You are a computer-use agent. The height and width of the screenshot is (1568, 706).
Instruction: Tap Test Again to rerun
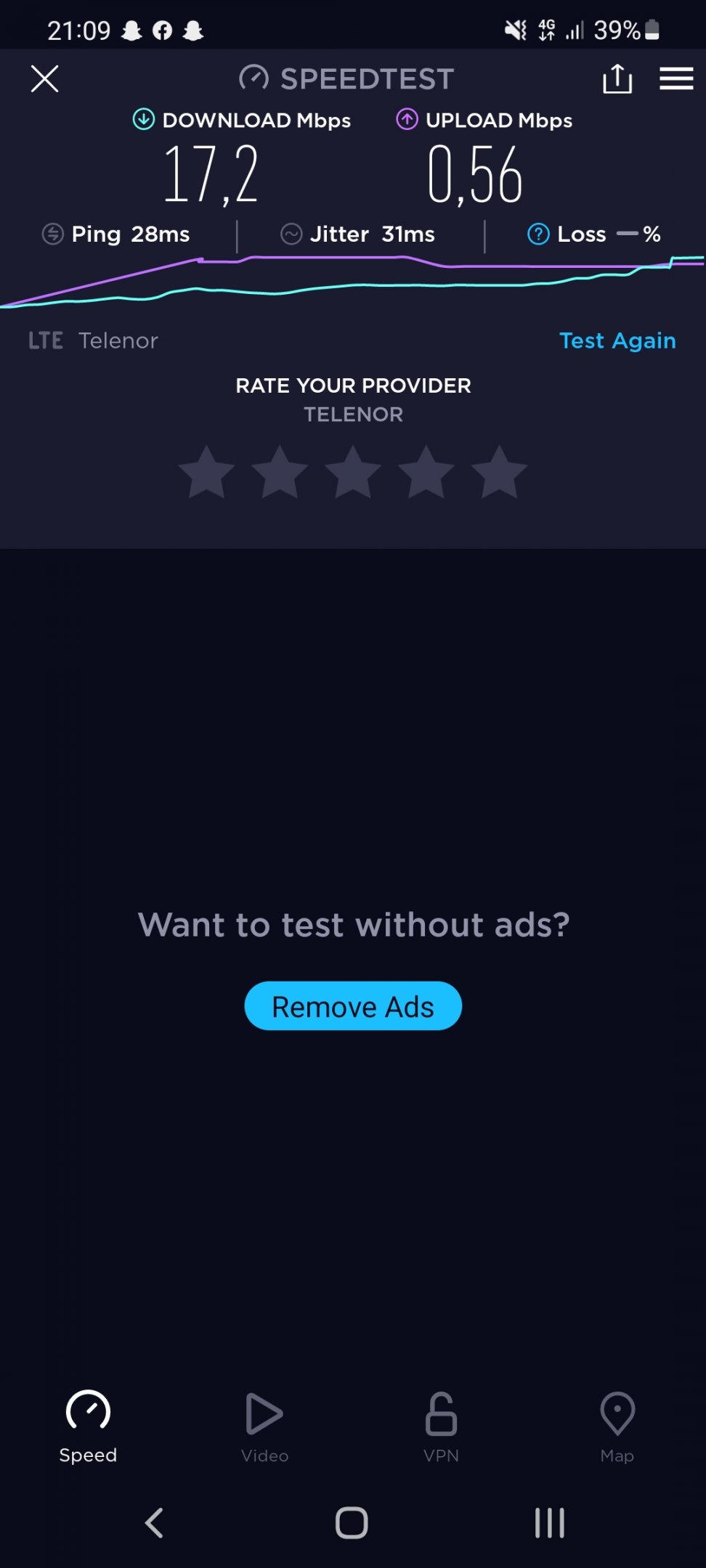pyautogui.click(x=617, y=340)
